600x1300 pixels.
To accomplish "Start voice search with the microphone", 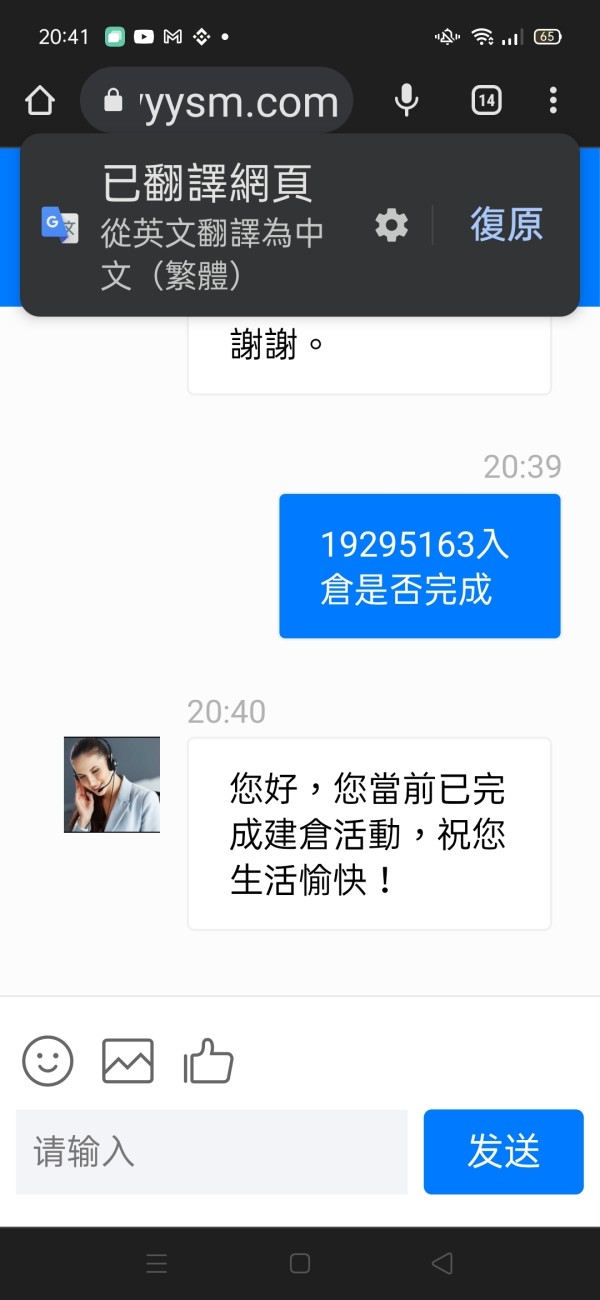I will pyautogui.click(x=406, y=100).
